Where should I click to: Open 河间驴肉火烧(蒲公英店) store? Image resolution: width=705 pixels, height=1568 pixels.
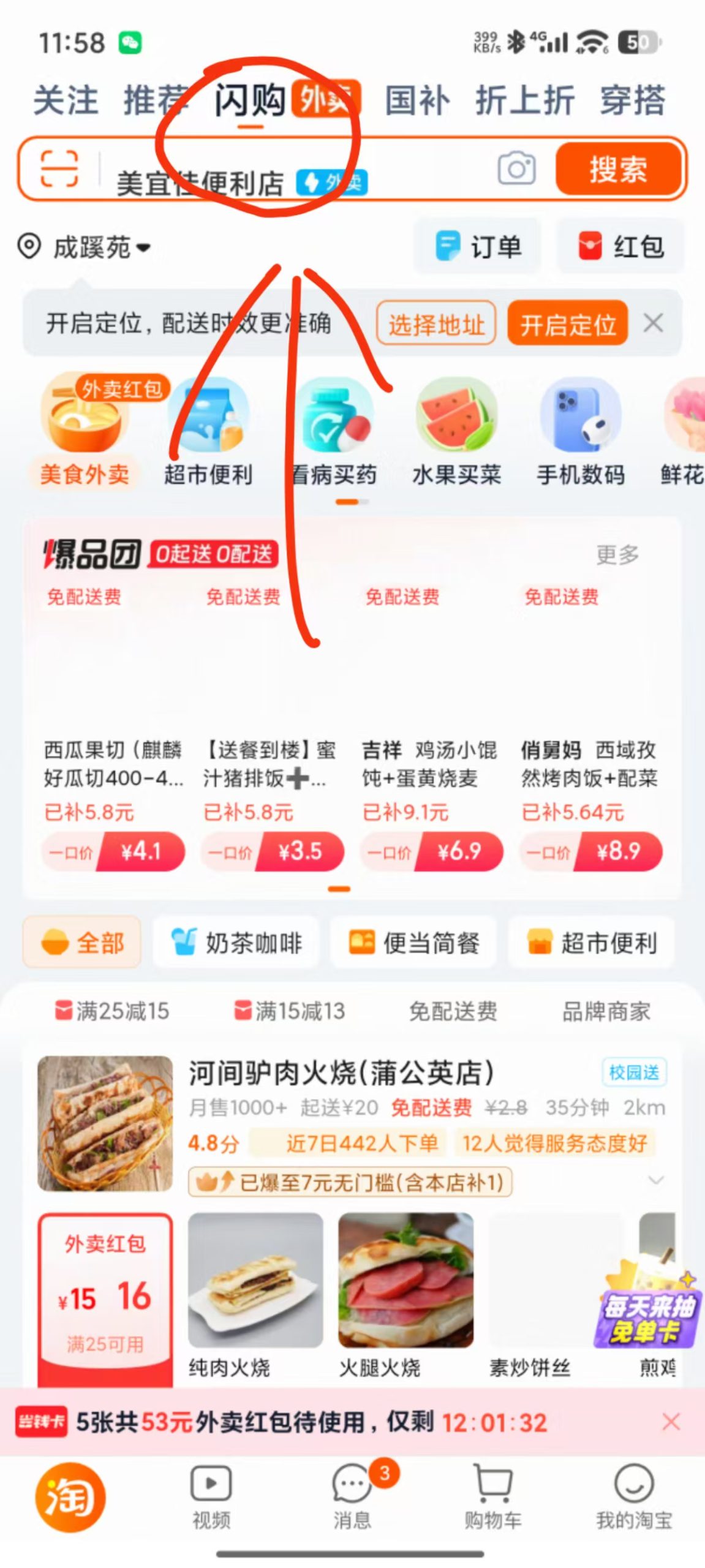tap(341, 1072)
